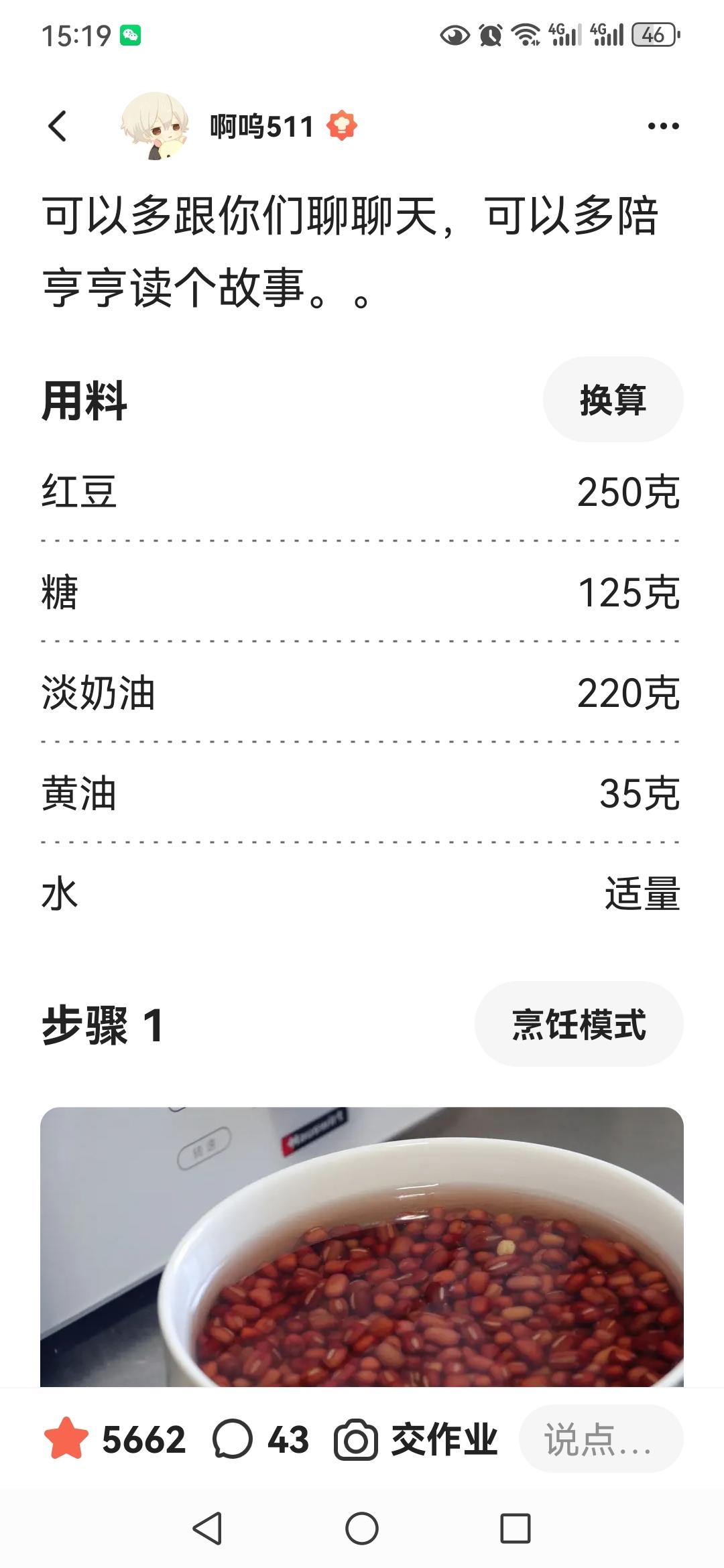Enter 烹饪模式 cooking mode
Screen dimensions: 724x1568
579,1025
